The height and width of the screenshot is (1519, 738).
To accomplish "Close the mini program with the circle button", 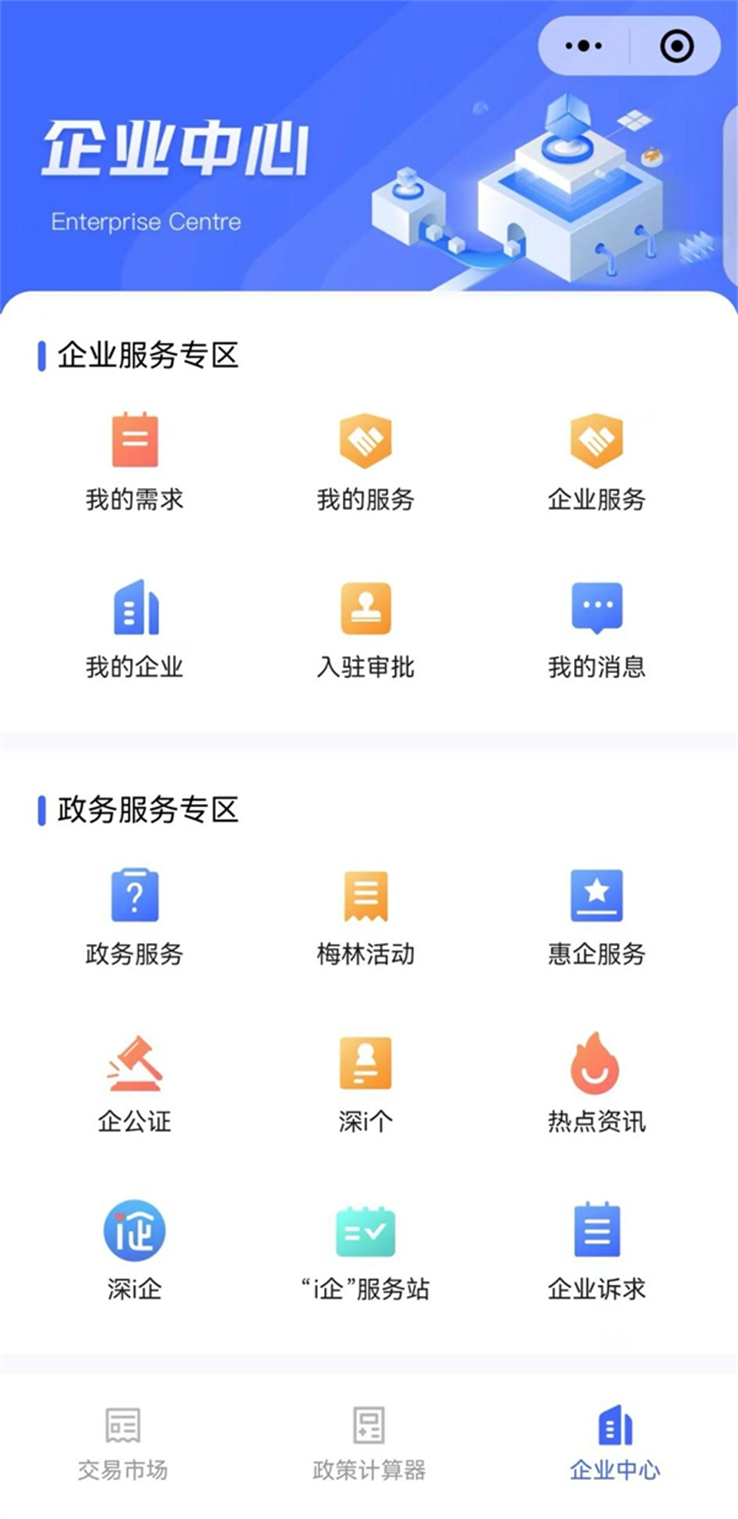I will pos(677,46).
